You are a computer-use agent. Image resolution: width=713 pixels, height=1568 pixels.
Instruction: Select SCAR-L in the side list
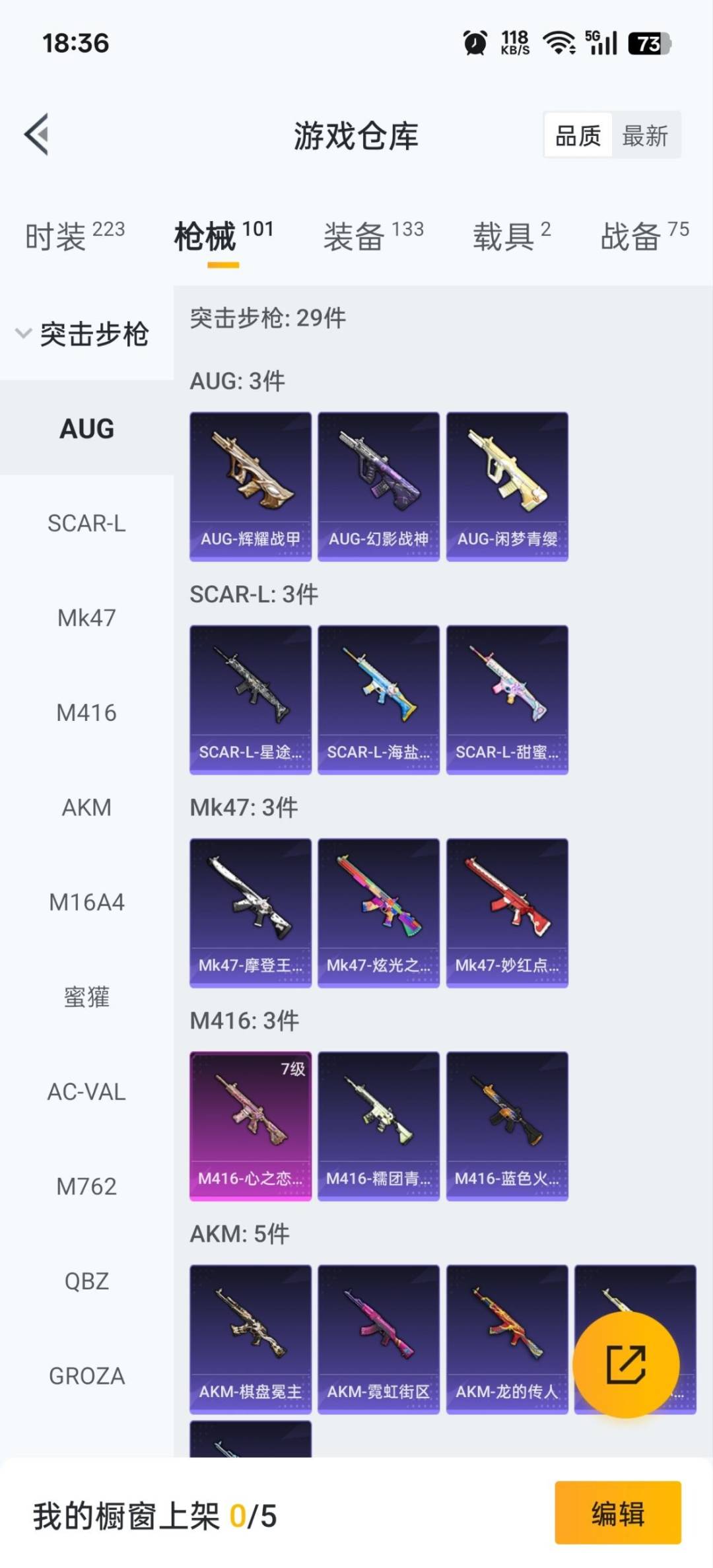click(86, 524)
